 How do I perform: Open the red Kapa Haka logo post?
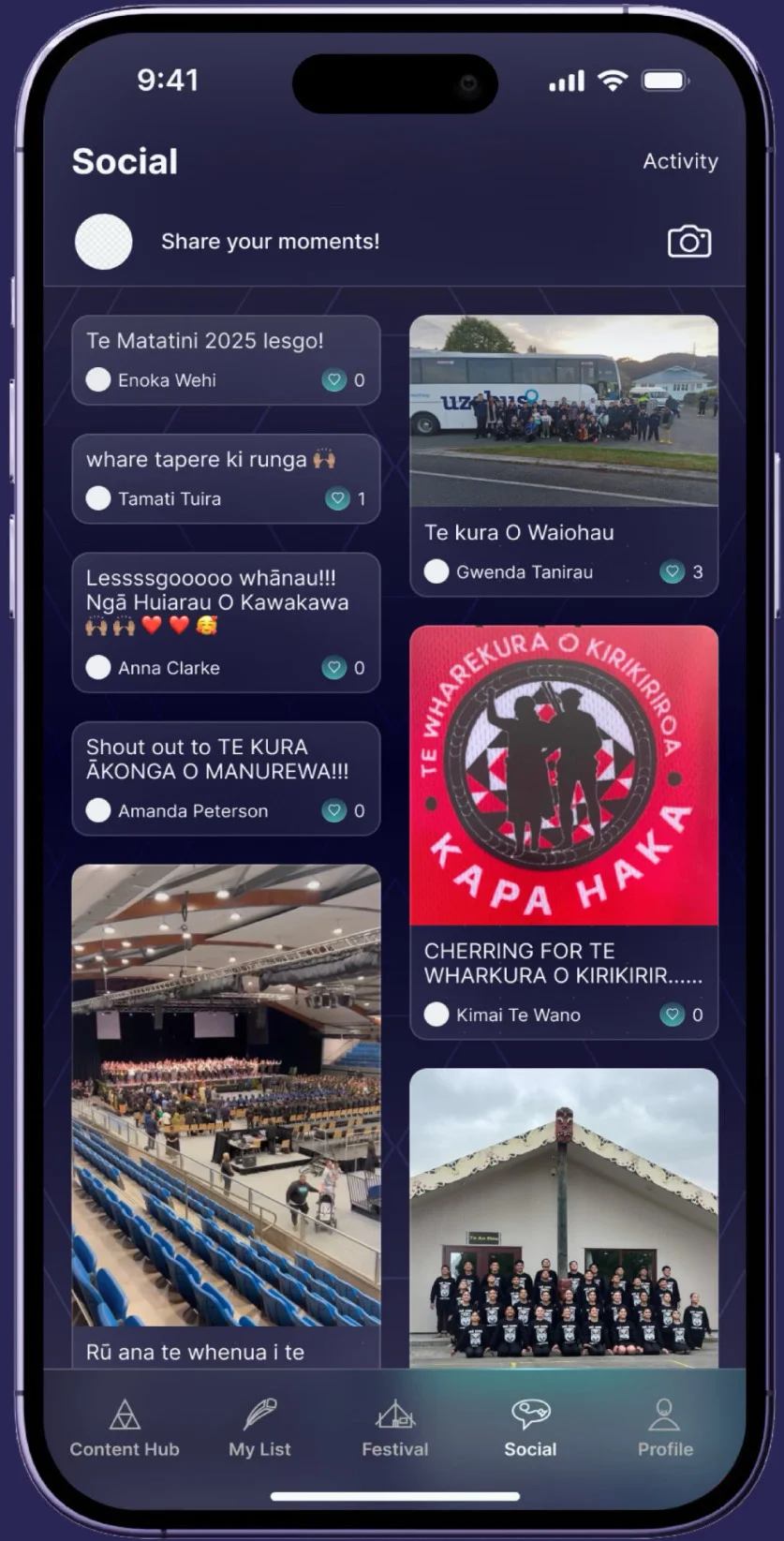564,775
